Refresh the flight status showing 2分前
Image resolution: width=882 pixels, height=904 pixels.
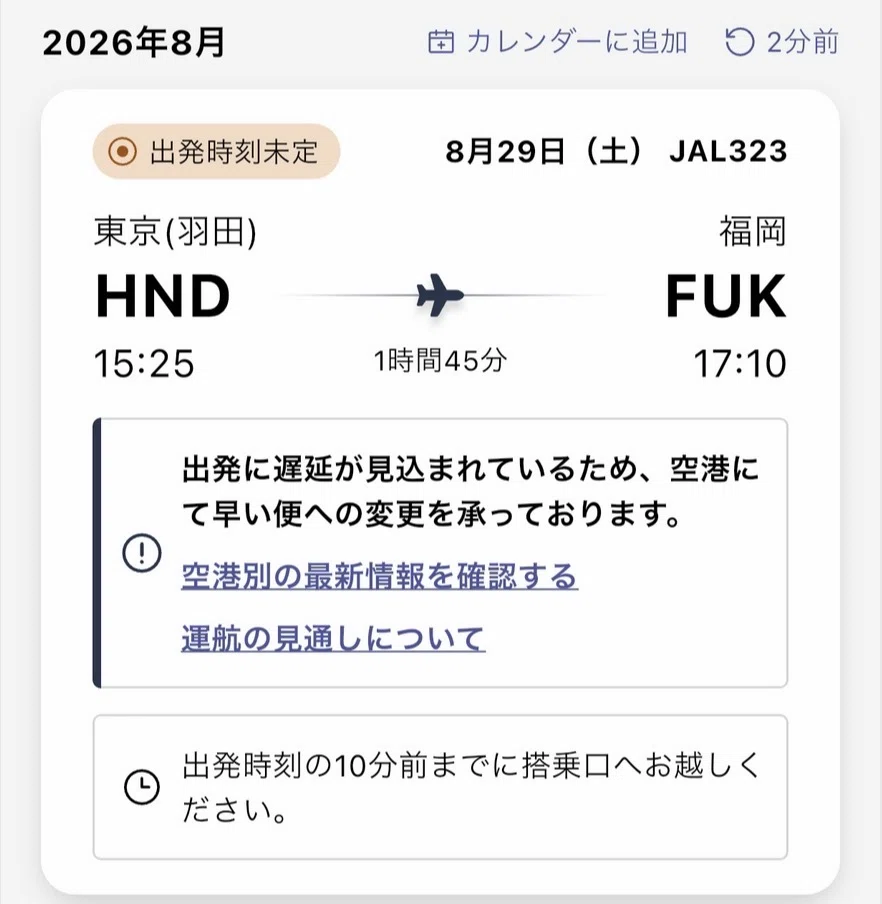[782, 42]
